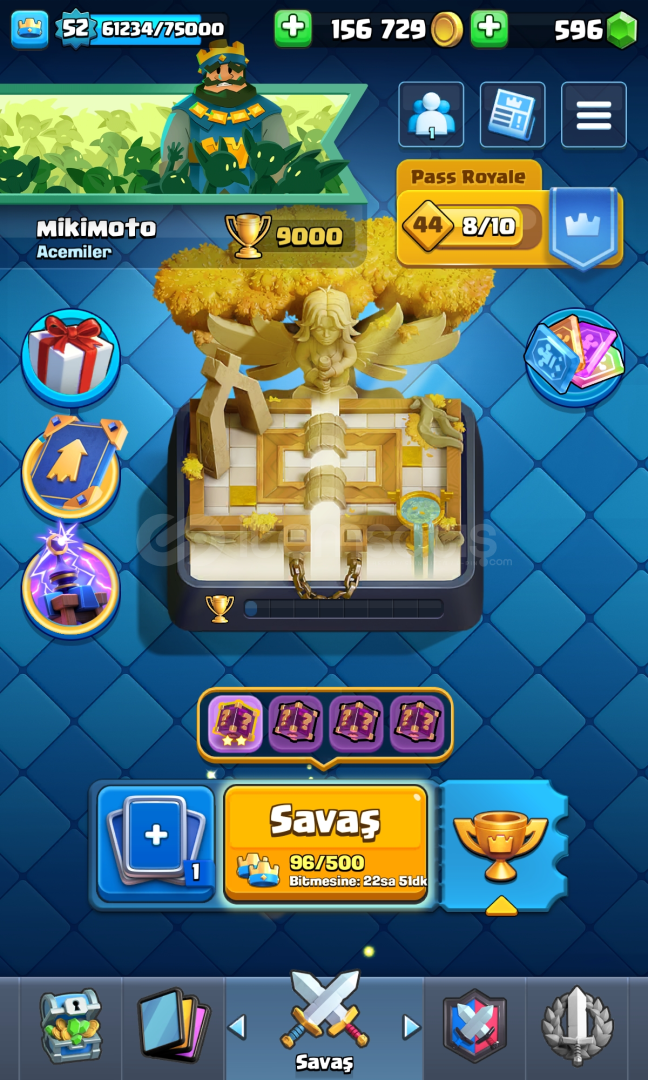
Task: Open the deck selector beside Savaş
Action: [156, 843]
